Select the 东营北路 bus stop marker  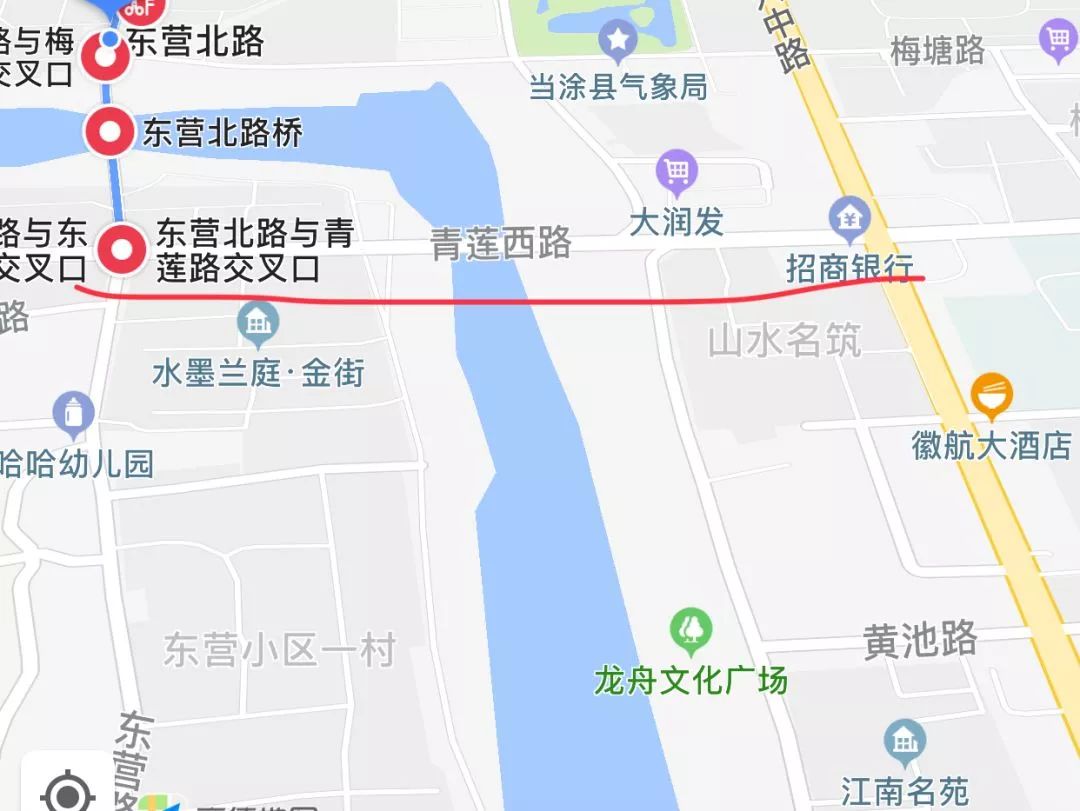coord(104,59)
